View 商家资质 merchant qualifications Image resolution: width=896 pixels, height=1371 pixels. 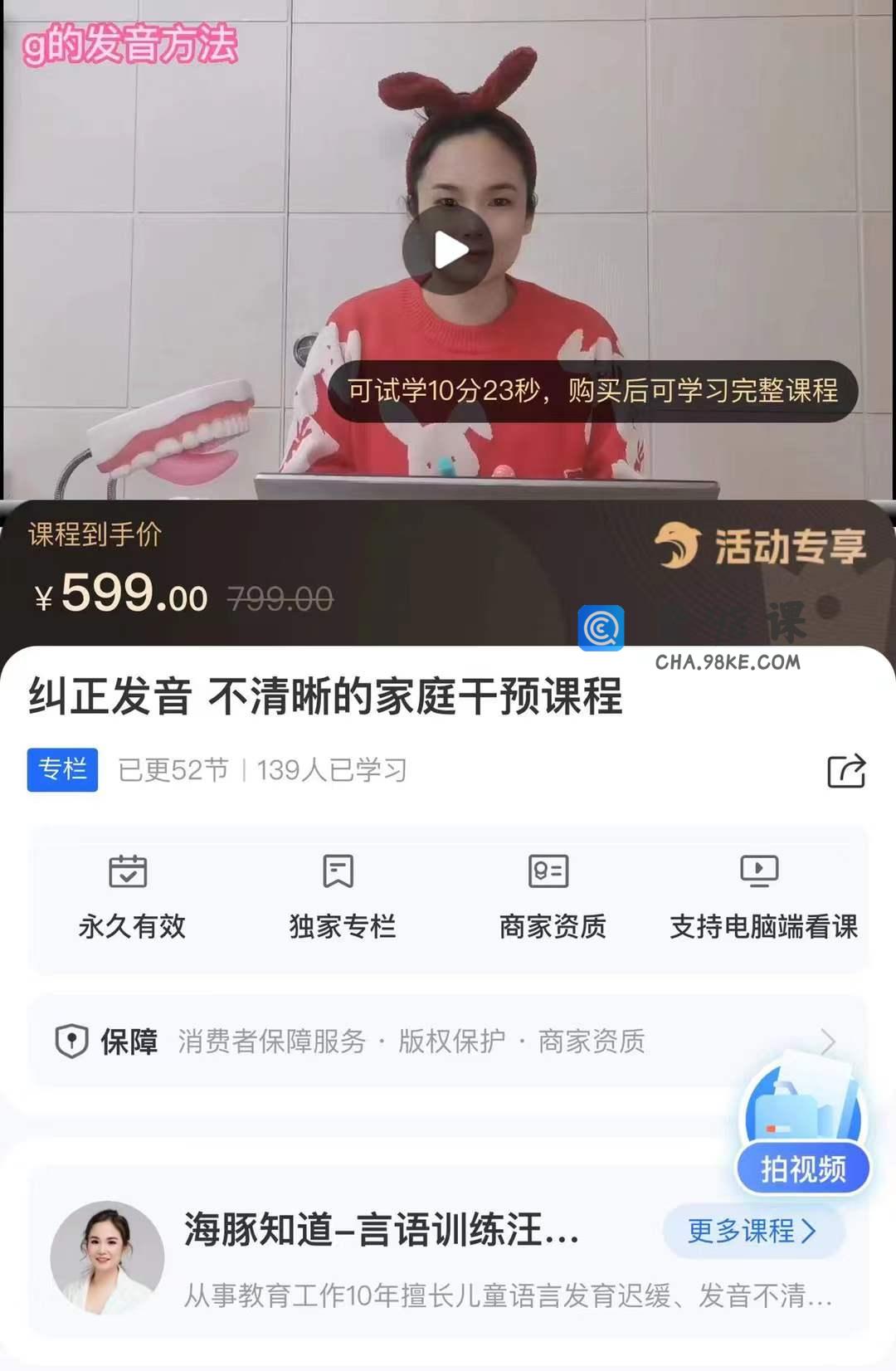tap(552, 898)
